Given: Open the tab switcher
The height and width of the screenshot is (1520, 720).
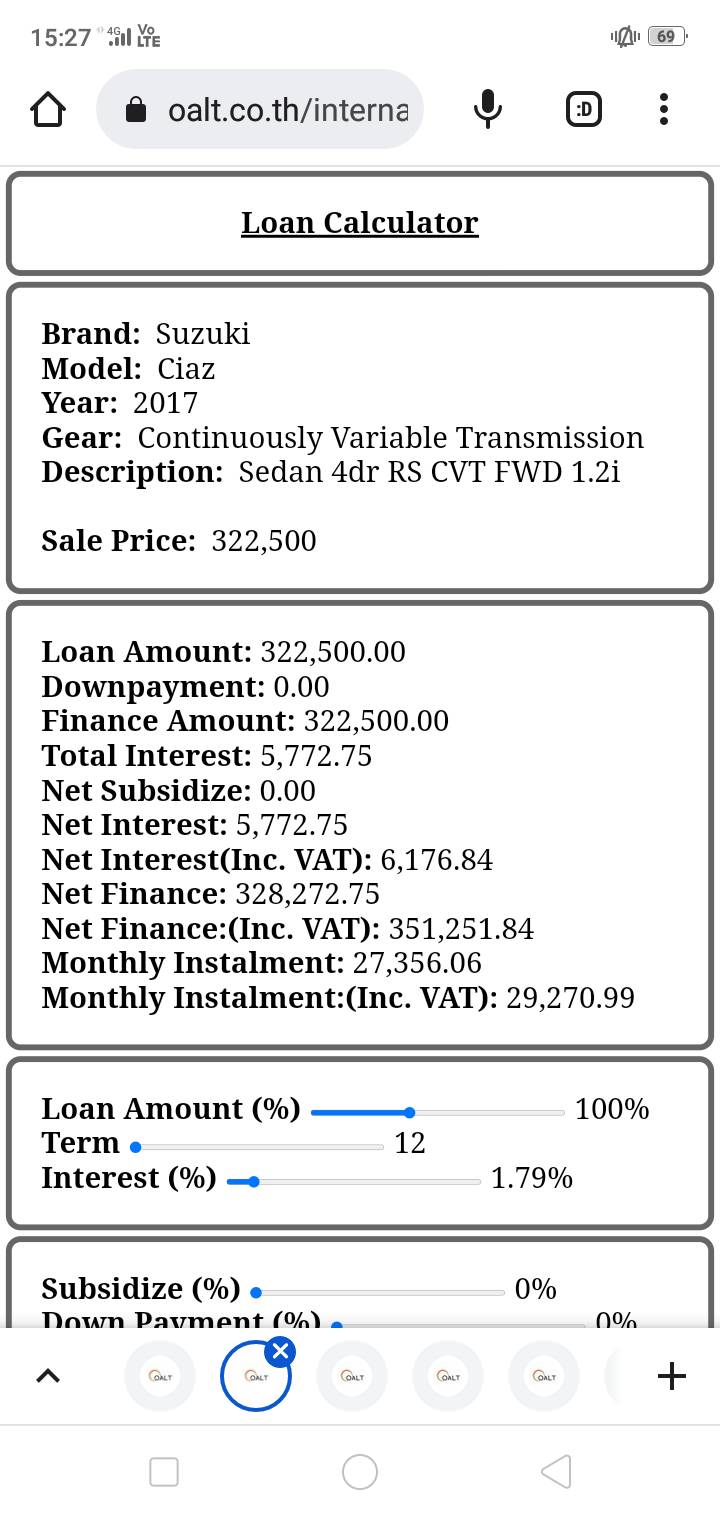Looking at the screenshot, I should tap(584, 109).
